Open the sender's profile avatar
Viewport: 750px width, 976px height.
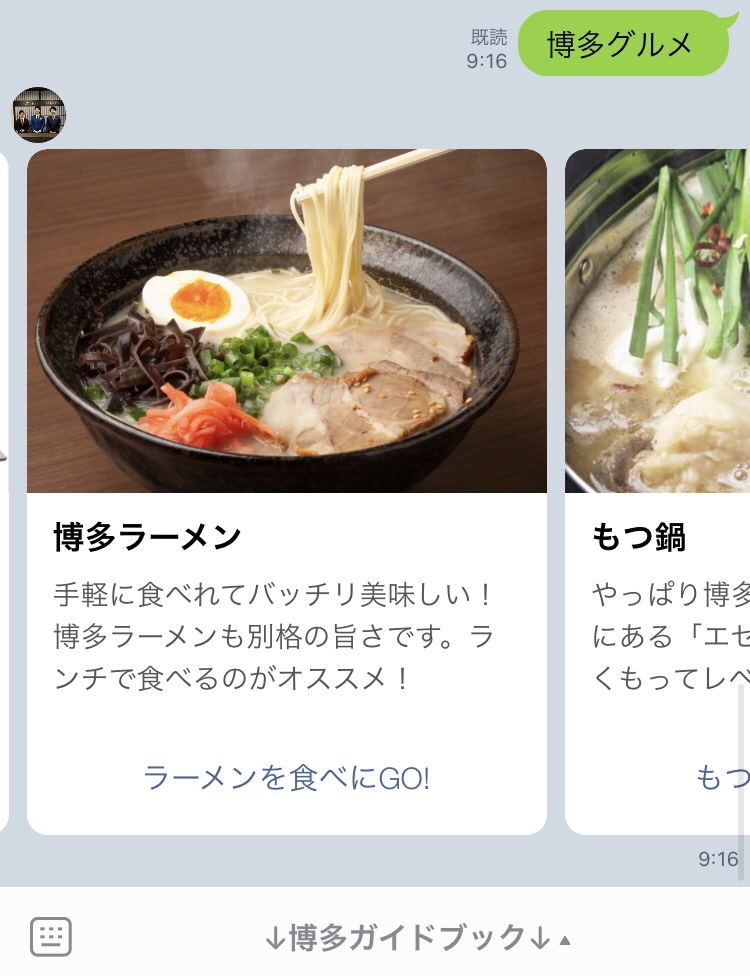click(x=39, y=115)
